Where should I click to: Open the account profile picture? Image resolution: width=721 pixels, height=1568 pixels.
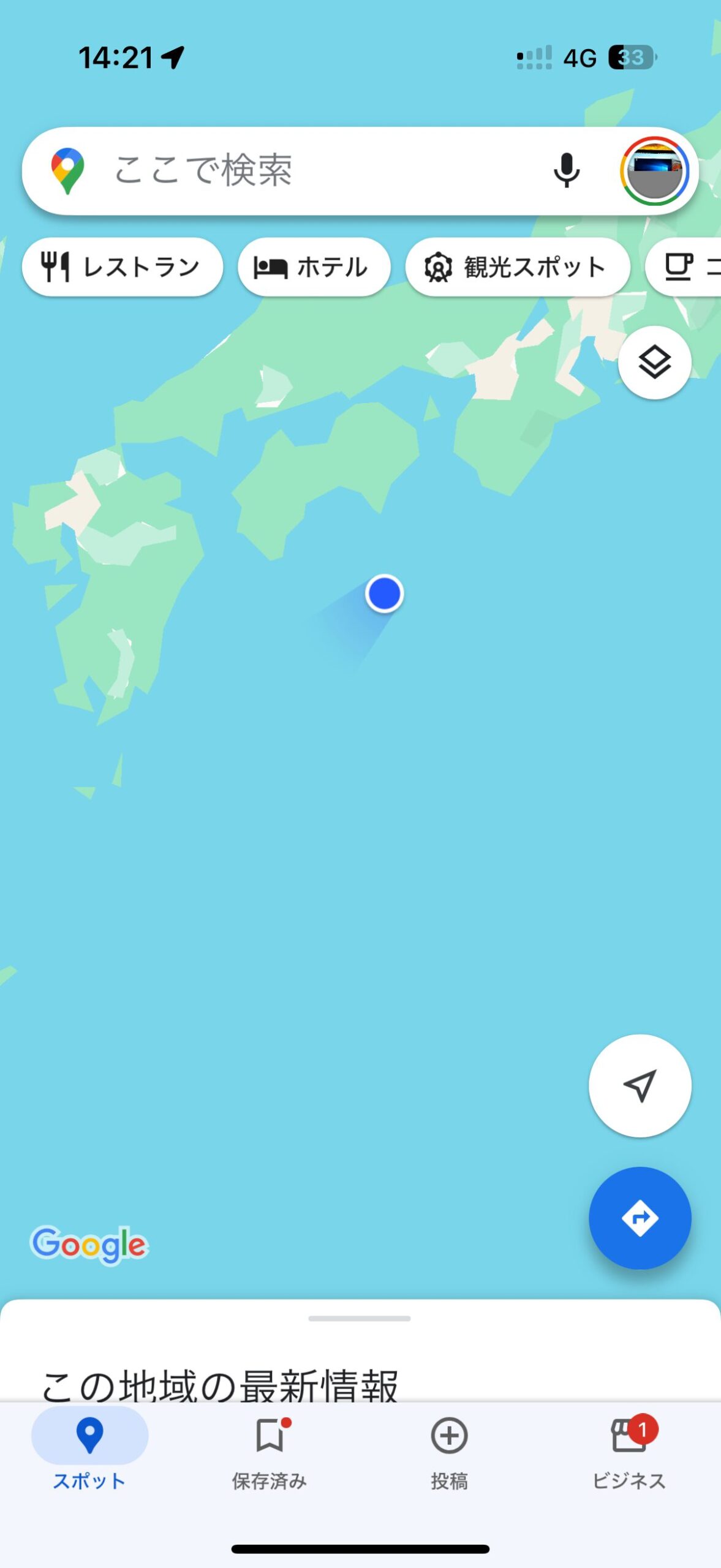[654, 171]
